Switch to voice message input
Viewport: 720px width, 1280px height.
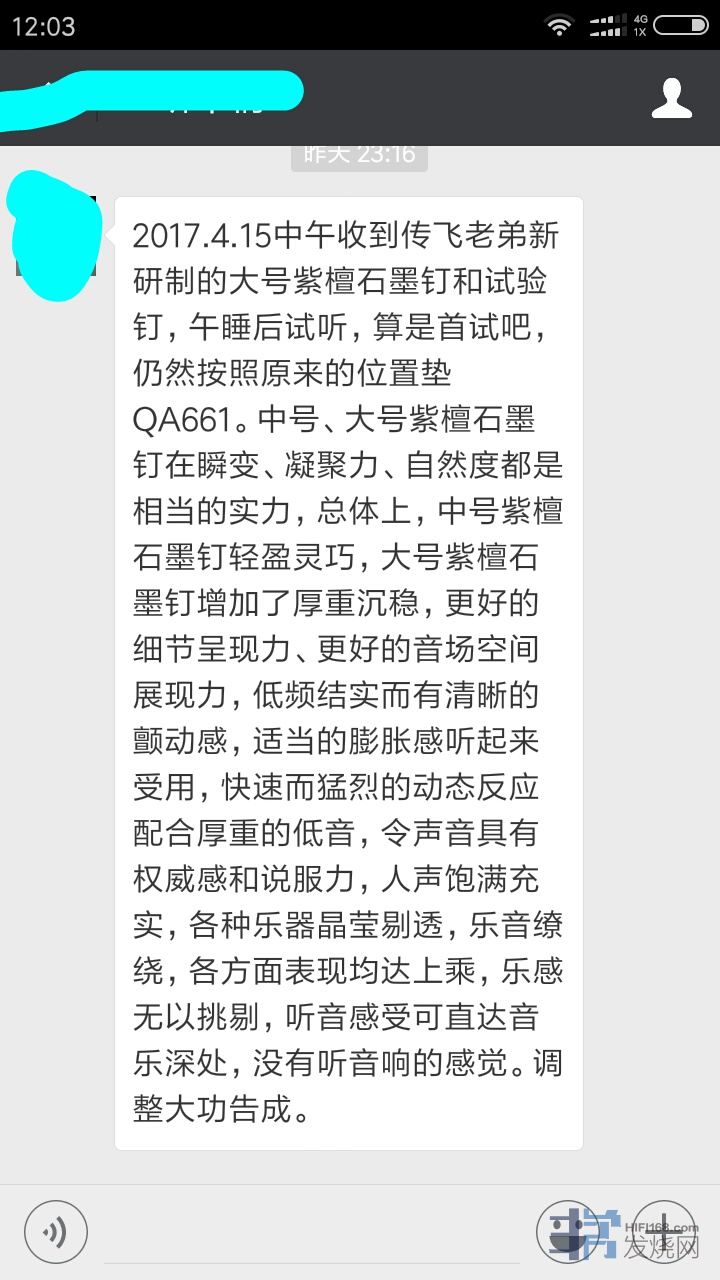coord(56,1231)
